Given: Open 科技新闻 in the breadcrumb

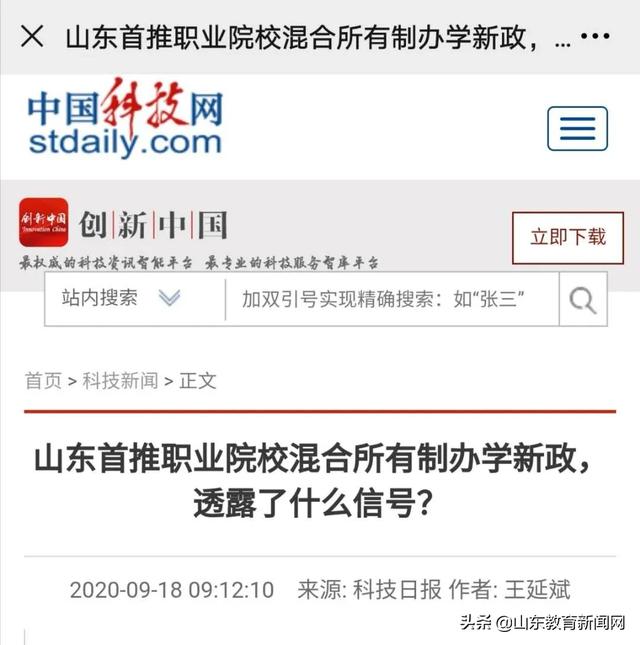Looking at the screenshot, I should pos(120,381).
